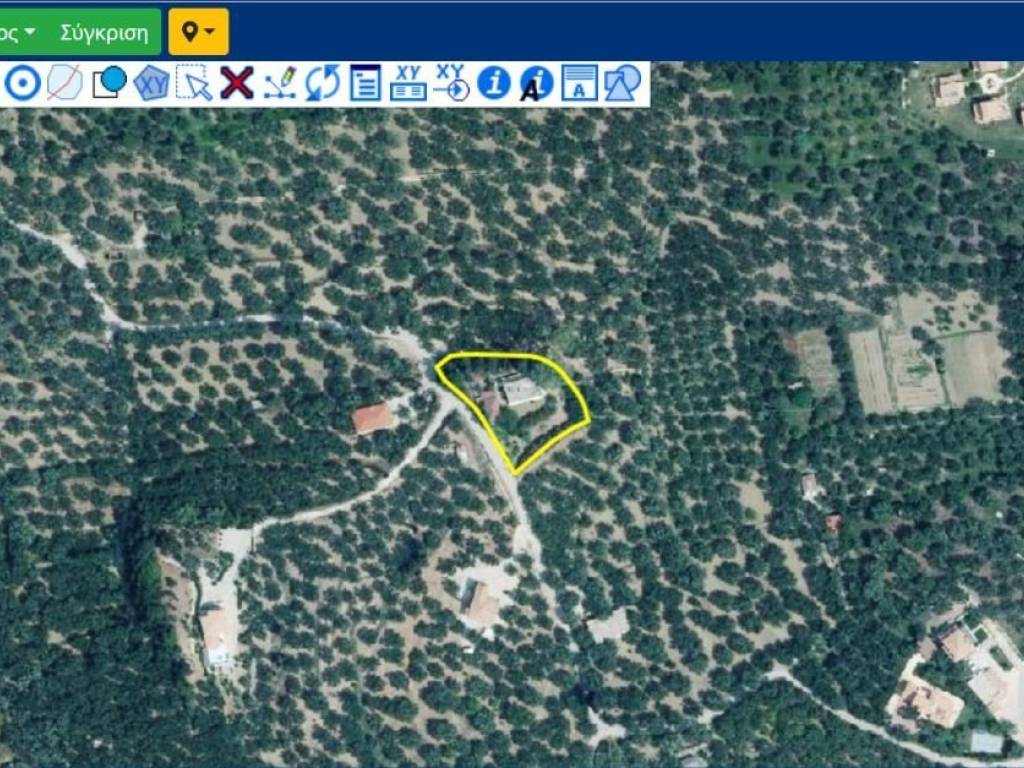Open the yellow location pin dropdown
The image size is (1024, 768).
[x=198, y=32]
